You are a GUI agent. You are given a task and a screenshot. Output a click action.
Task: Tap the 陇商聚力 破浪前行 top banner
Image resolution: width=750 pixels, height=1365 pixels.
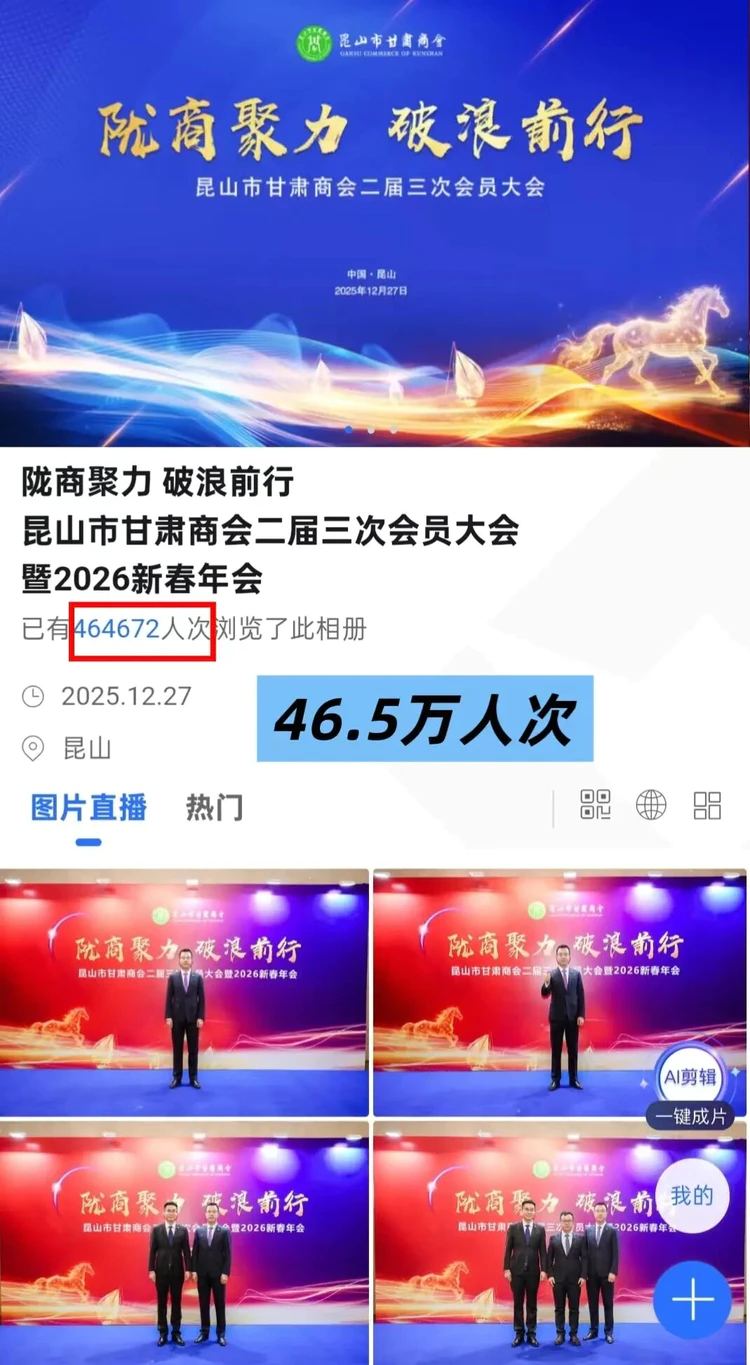point(375,223)
